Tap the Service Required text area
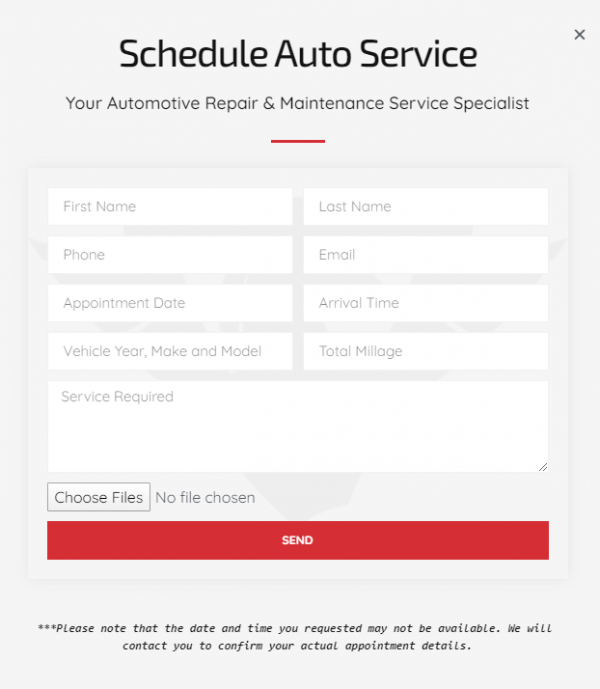Viewport: 600px width, 689px height. 298,426
